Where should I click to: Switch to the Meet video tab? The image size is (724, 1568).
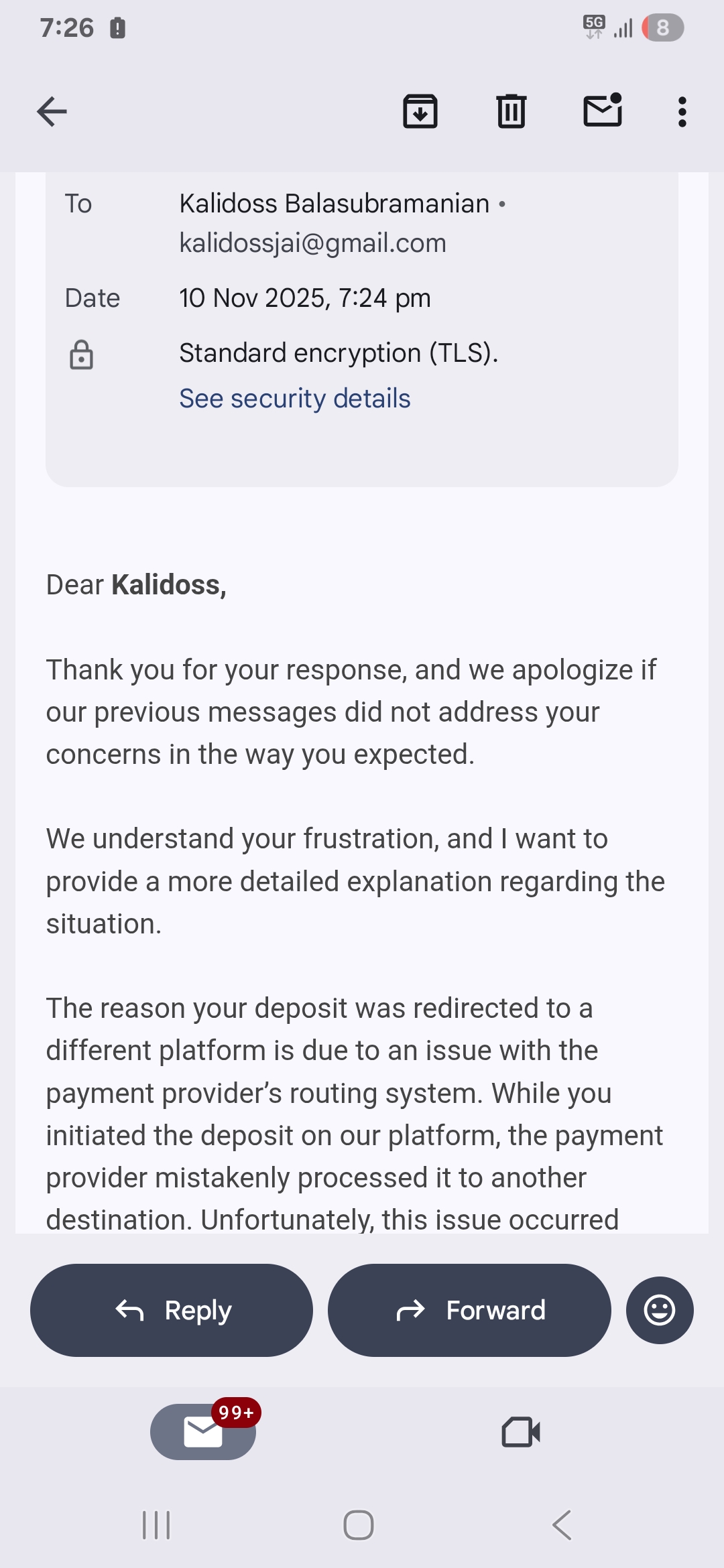pyautogui.click(x=521, y=1432)
